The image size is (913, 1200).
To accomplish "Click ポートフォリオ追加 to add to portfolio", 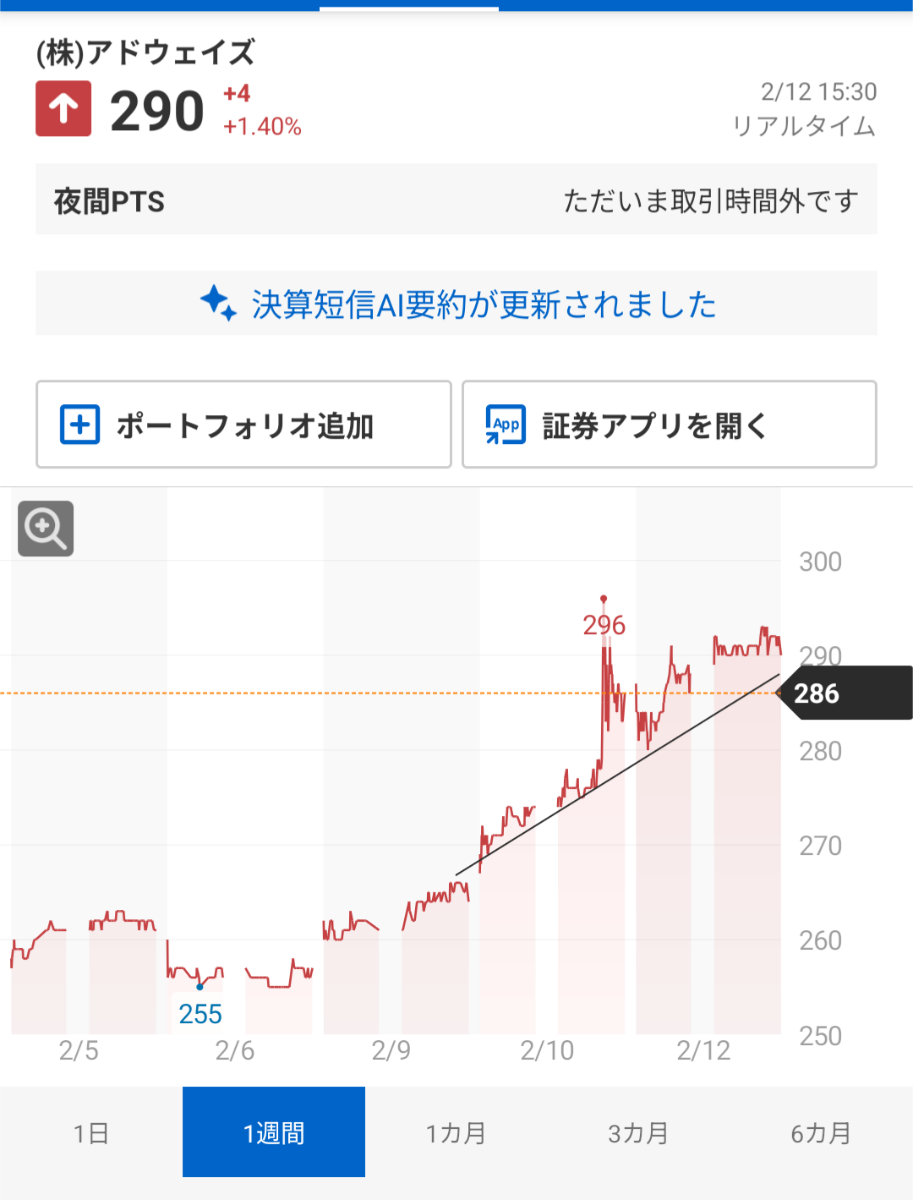I will point(243,424).
